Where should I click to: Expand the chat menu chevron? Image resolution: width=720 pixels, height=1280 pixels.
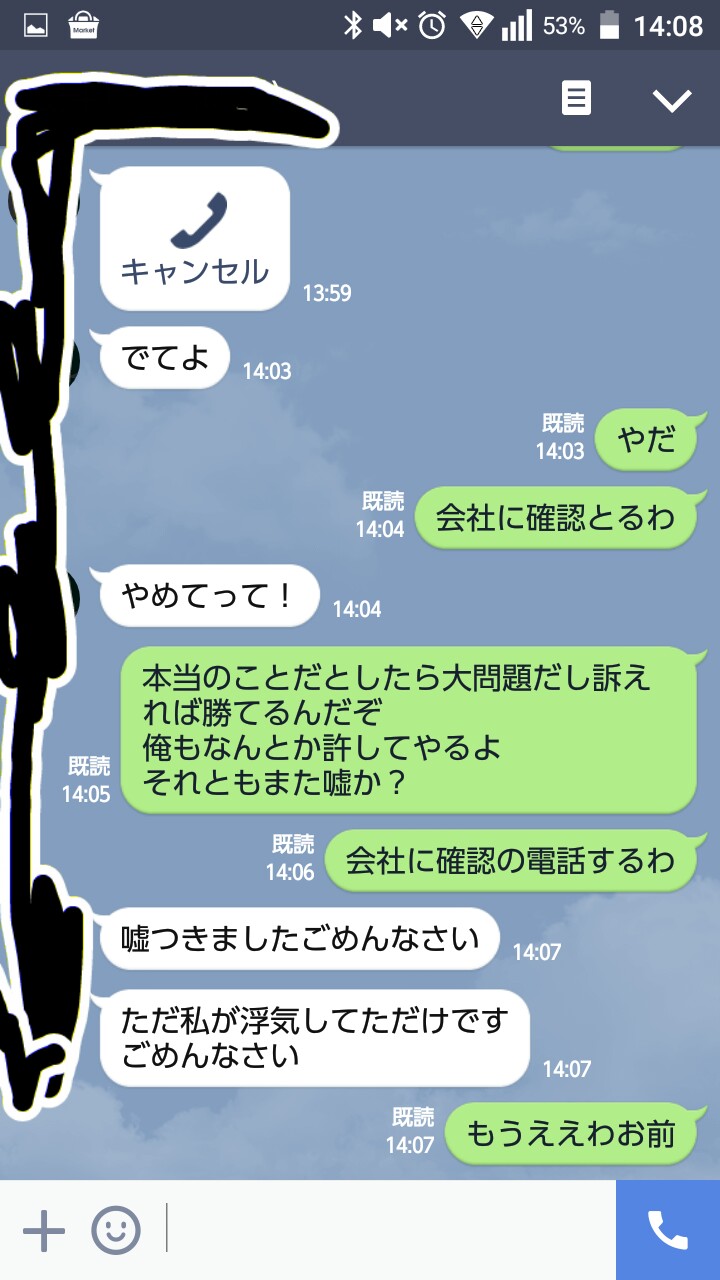(671, 99)
